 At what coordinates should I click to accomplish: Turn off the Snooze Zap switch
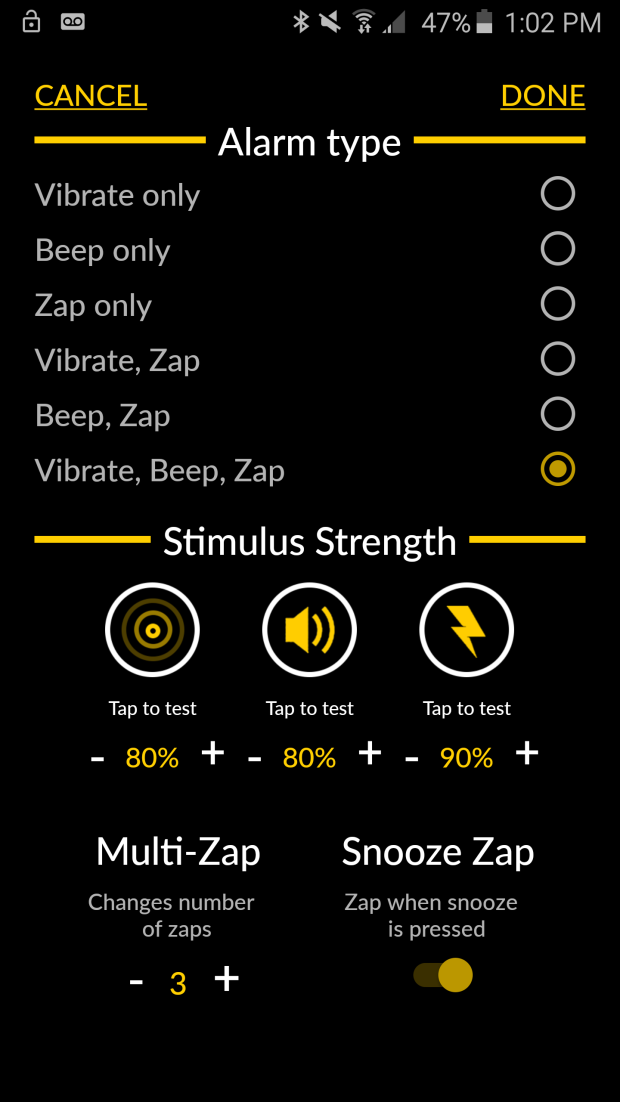[444, 975]
